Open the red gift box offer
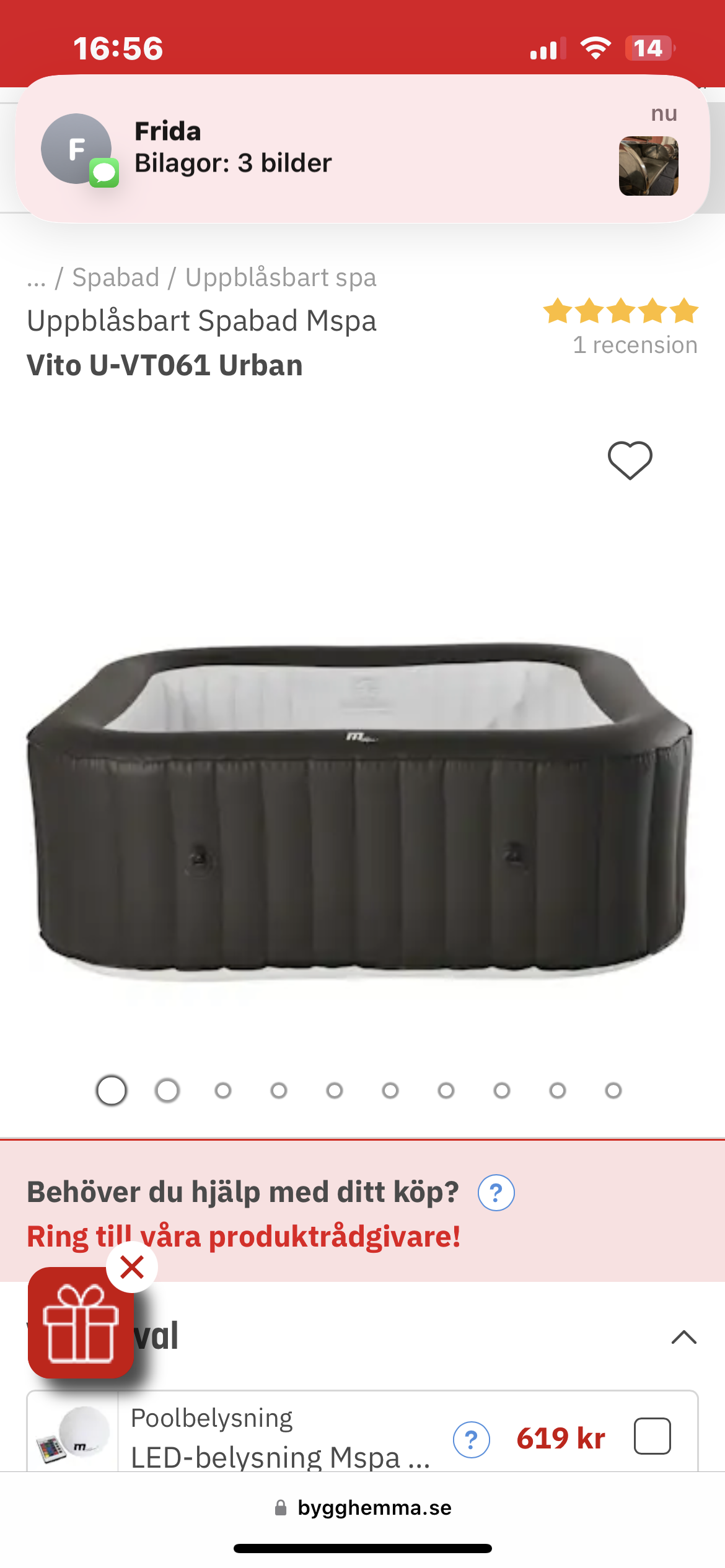The width and height of the screenshot is (725, 1568). (81, 1323)
